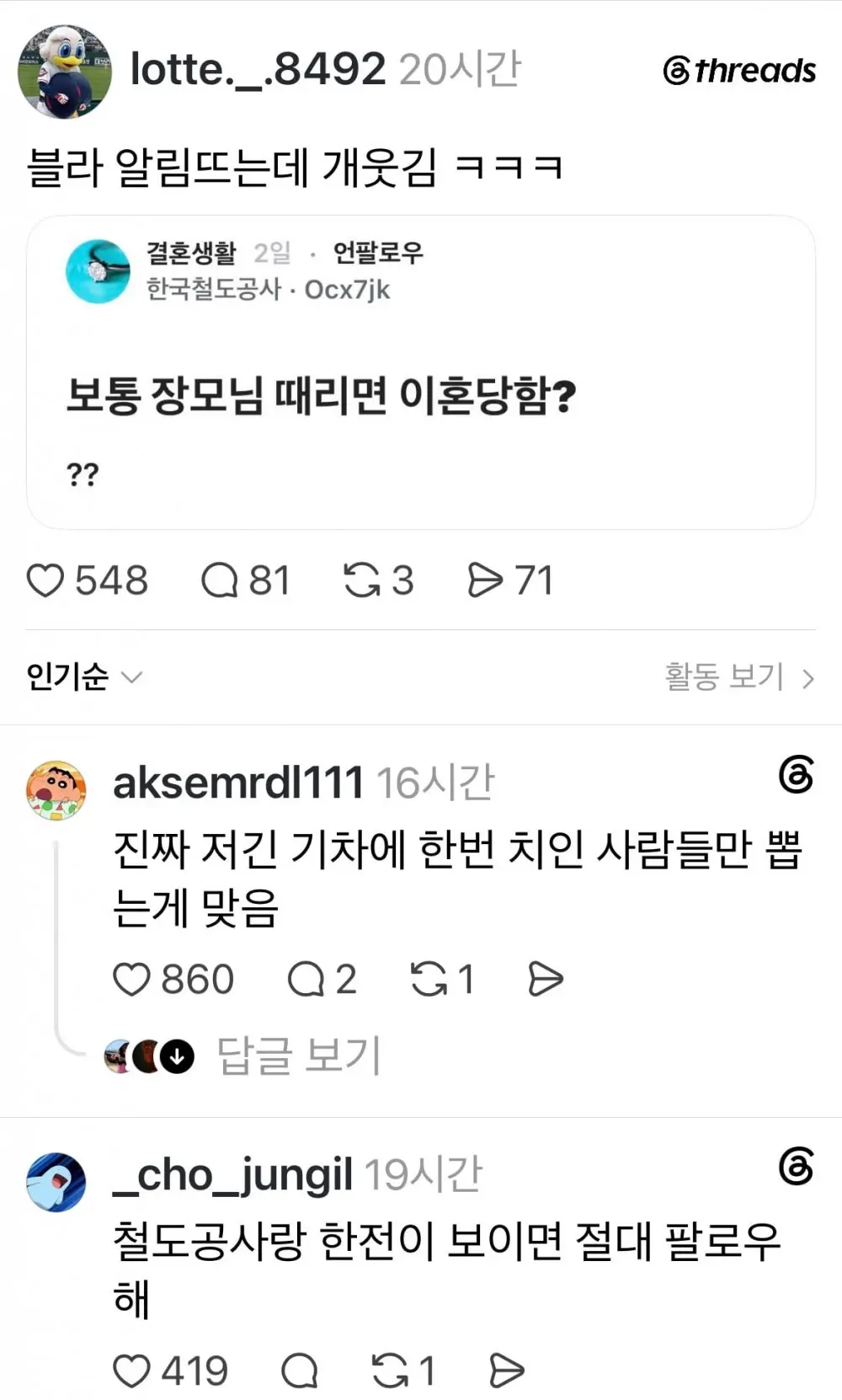
Task: Open the quoted 결혼생활 post card
Action: (x=420, y=372)
